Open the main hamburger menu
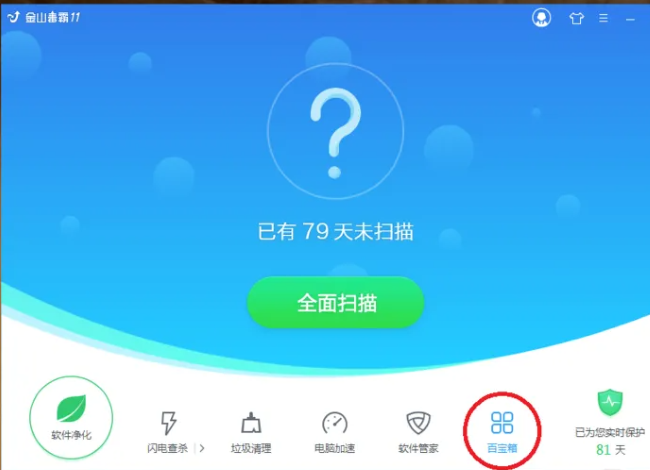The image size is (650, 470). pos(603,17)
